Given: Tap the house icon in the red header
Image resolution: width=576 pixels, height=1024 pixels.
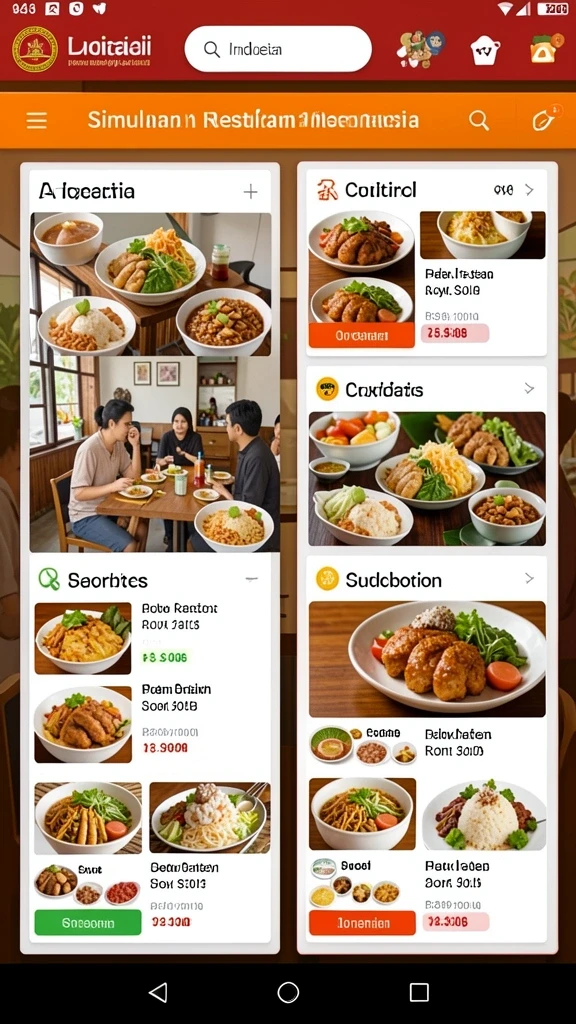Looking at the screenshot, I should (x=543, y=50).
